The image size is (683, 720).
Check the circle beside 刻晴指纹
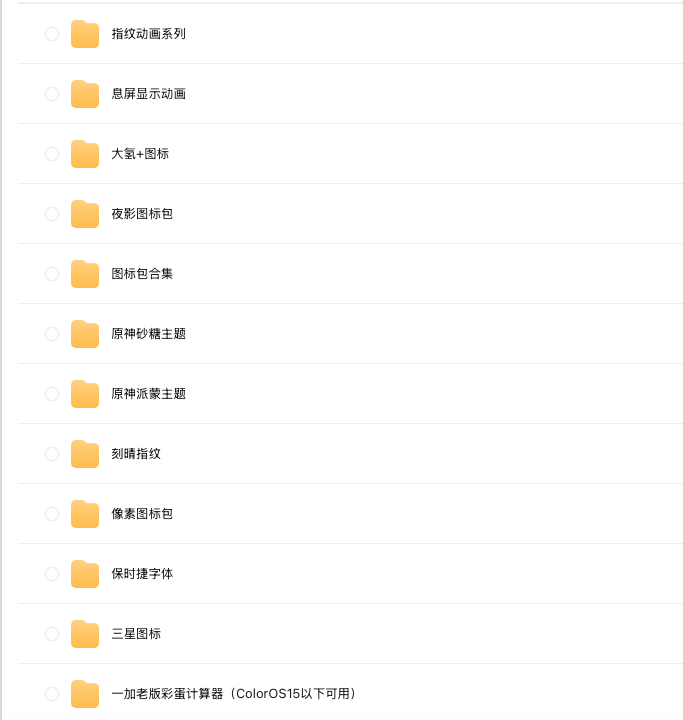(52, 454)
